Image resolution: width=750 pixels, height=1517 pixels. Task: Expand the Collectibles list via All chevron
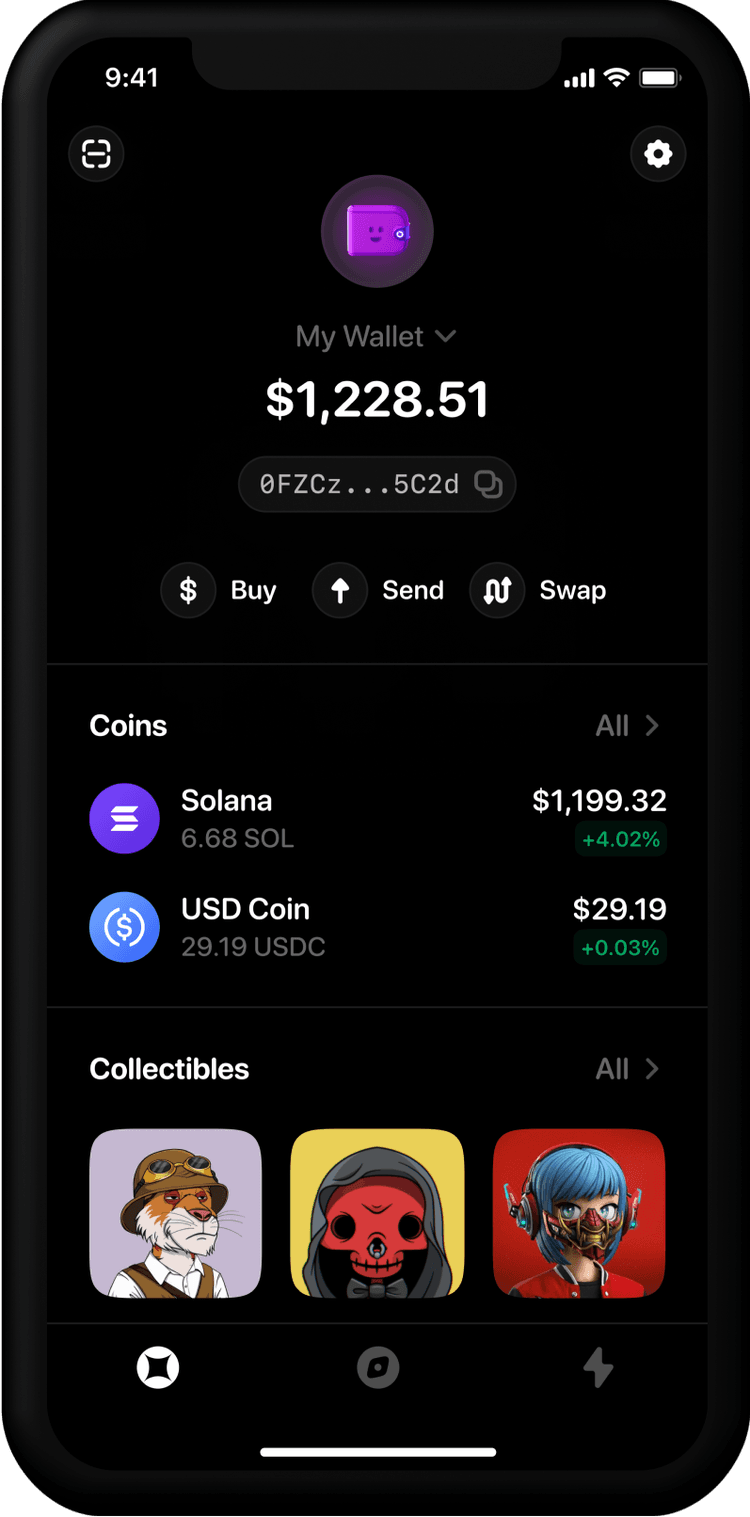click(x=628, y=1069)
